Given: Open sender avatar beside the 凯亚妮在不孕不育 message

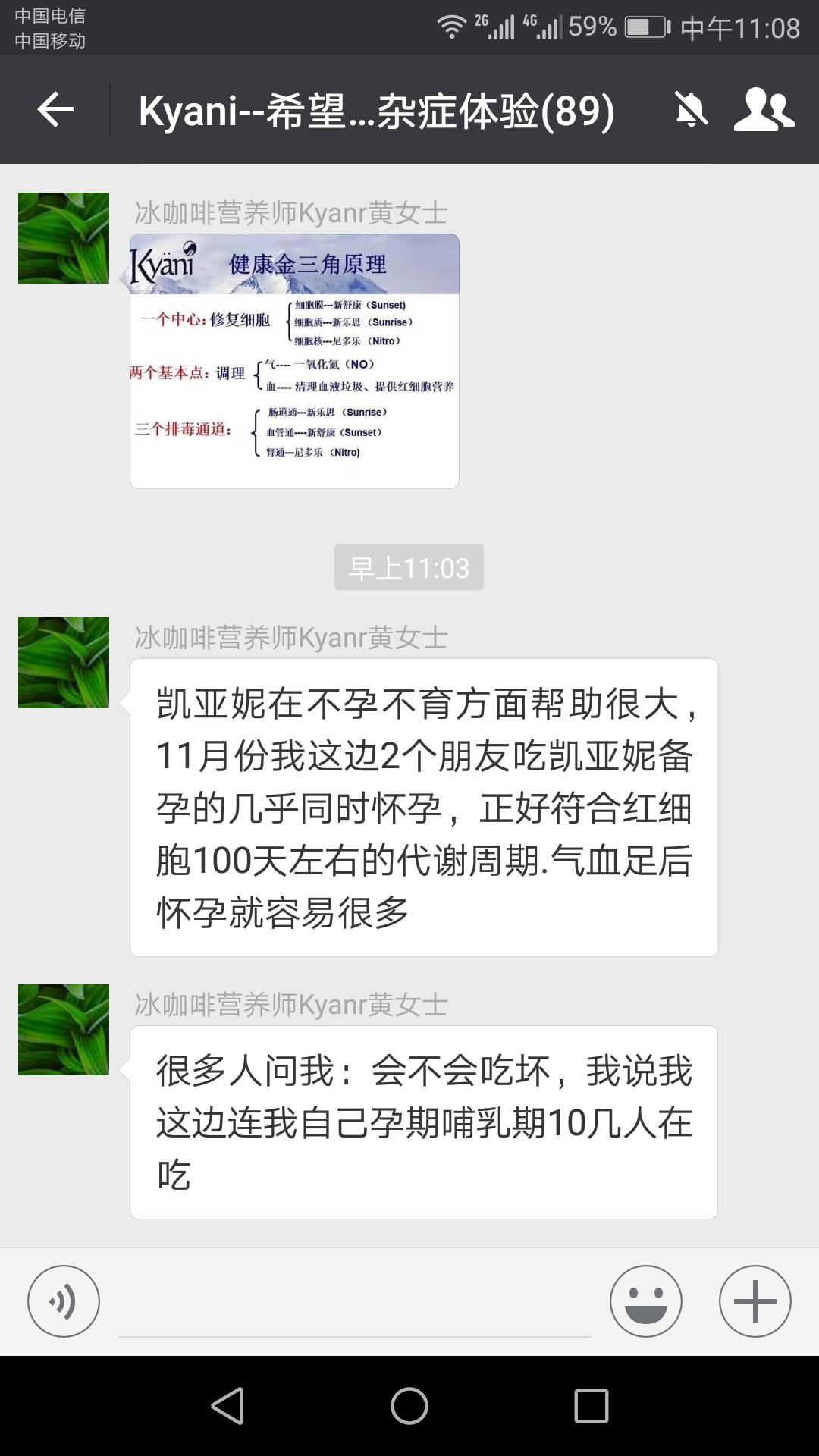Looking at the screenshot, I should [64, 663].
